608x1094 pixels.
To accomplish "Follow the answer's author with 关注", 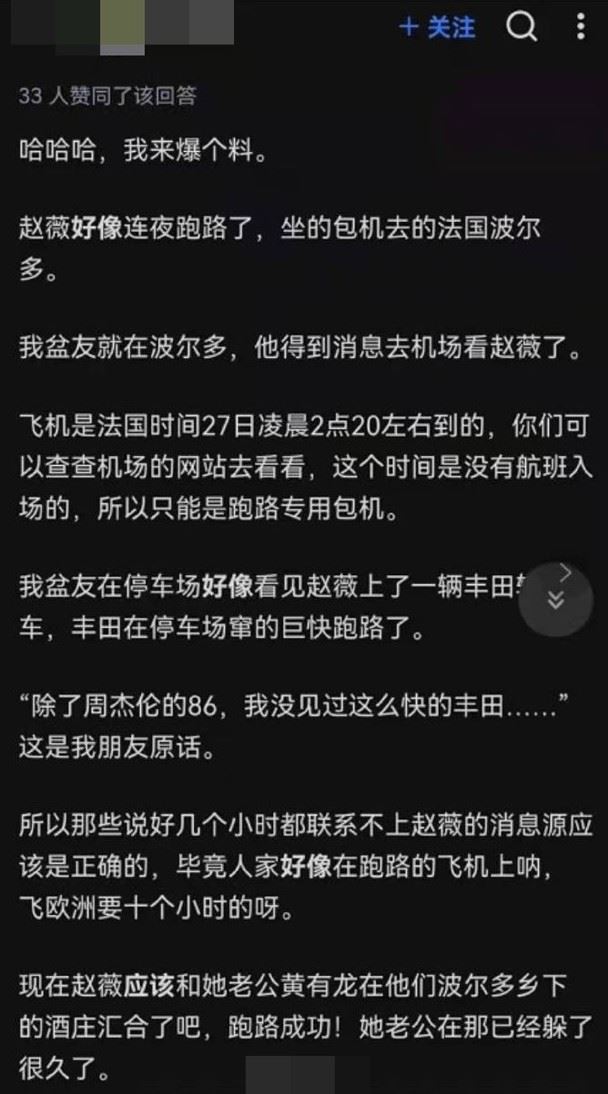I will 437,27.
